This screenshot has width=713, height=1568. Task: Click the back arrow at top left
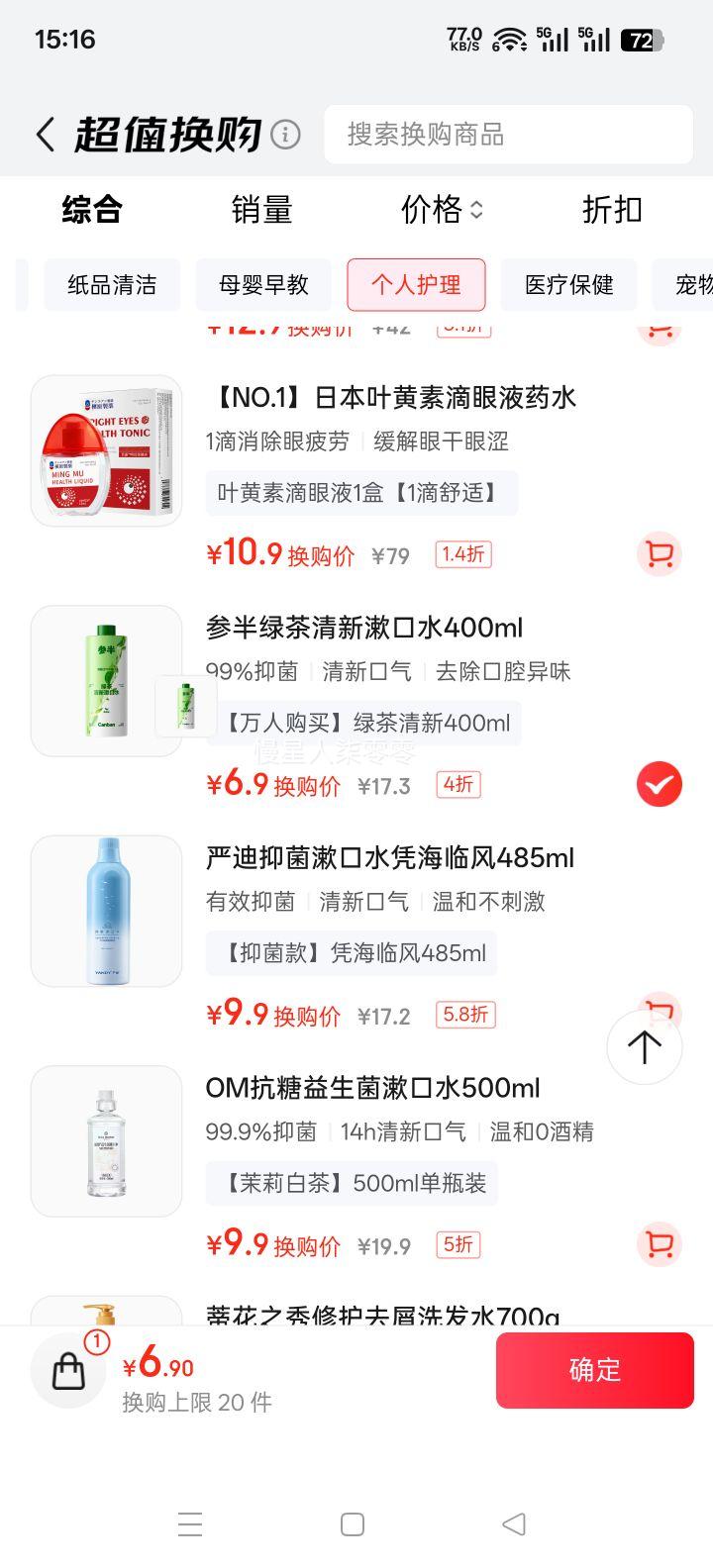pyautogui.click(x=45, y=134)
